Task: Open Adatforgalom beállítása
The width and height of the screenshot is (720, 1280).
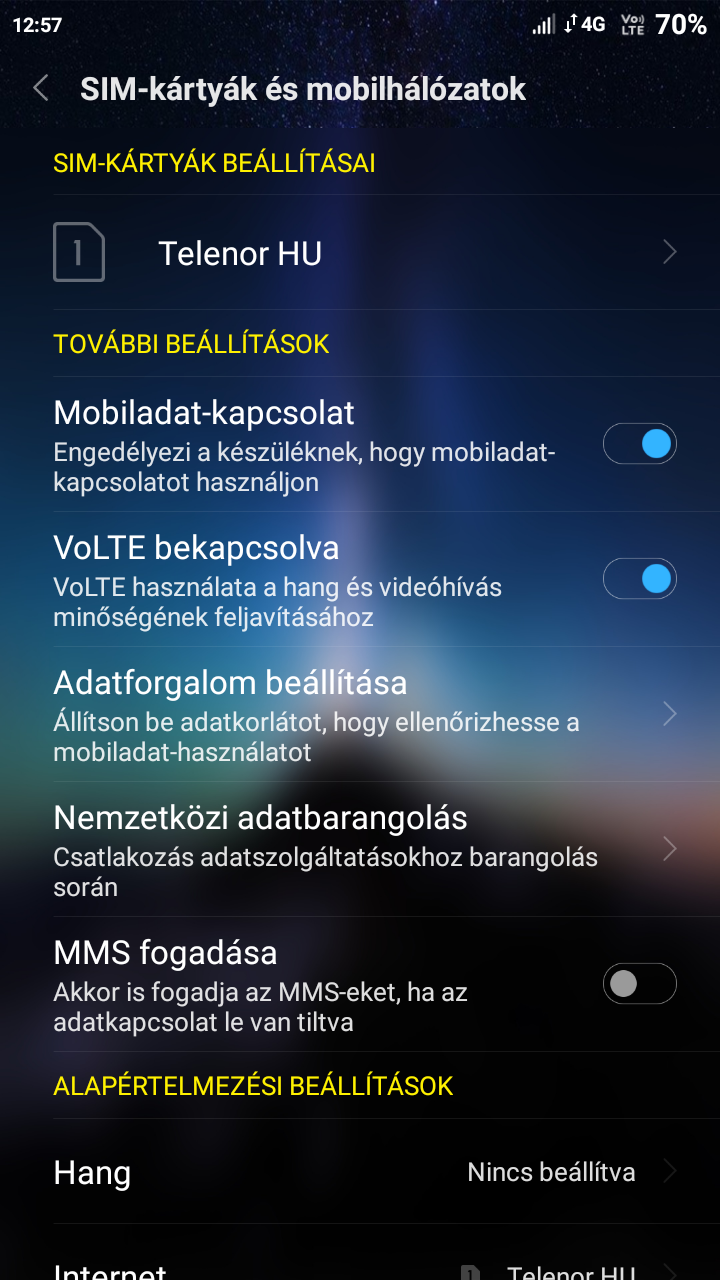Action: click(360, 714)
